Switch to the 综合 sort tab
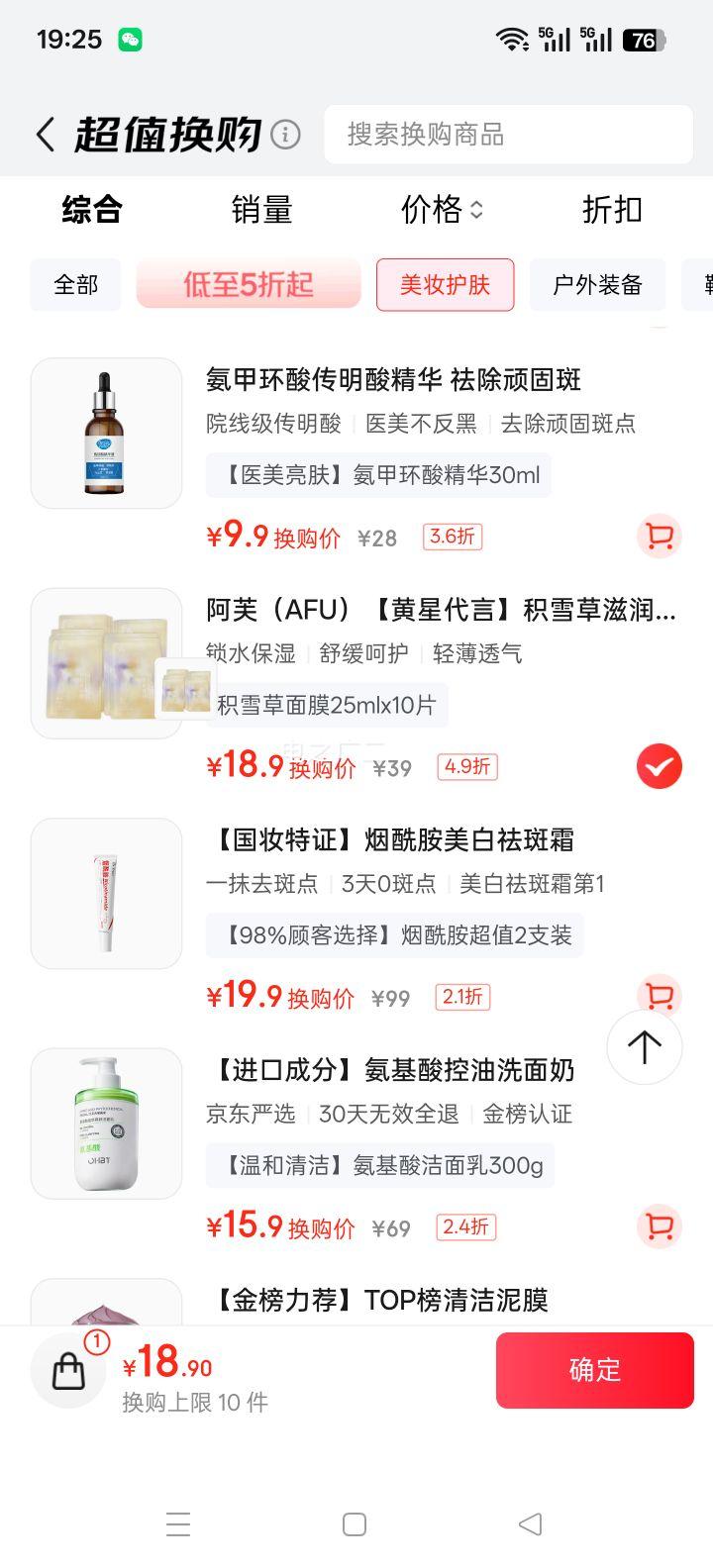 click(x=91, y=210)
